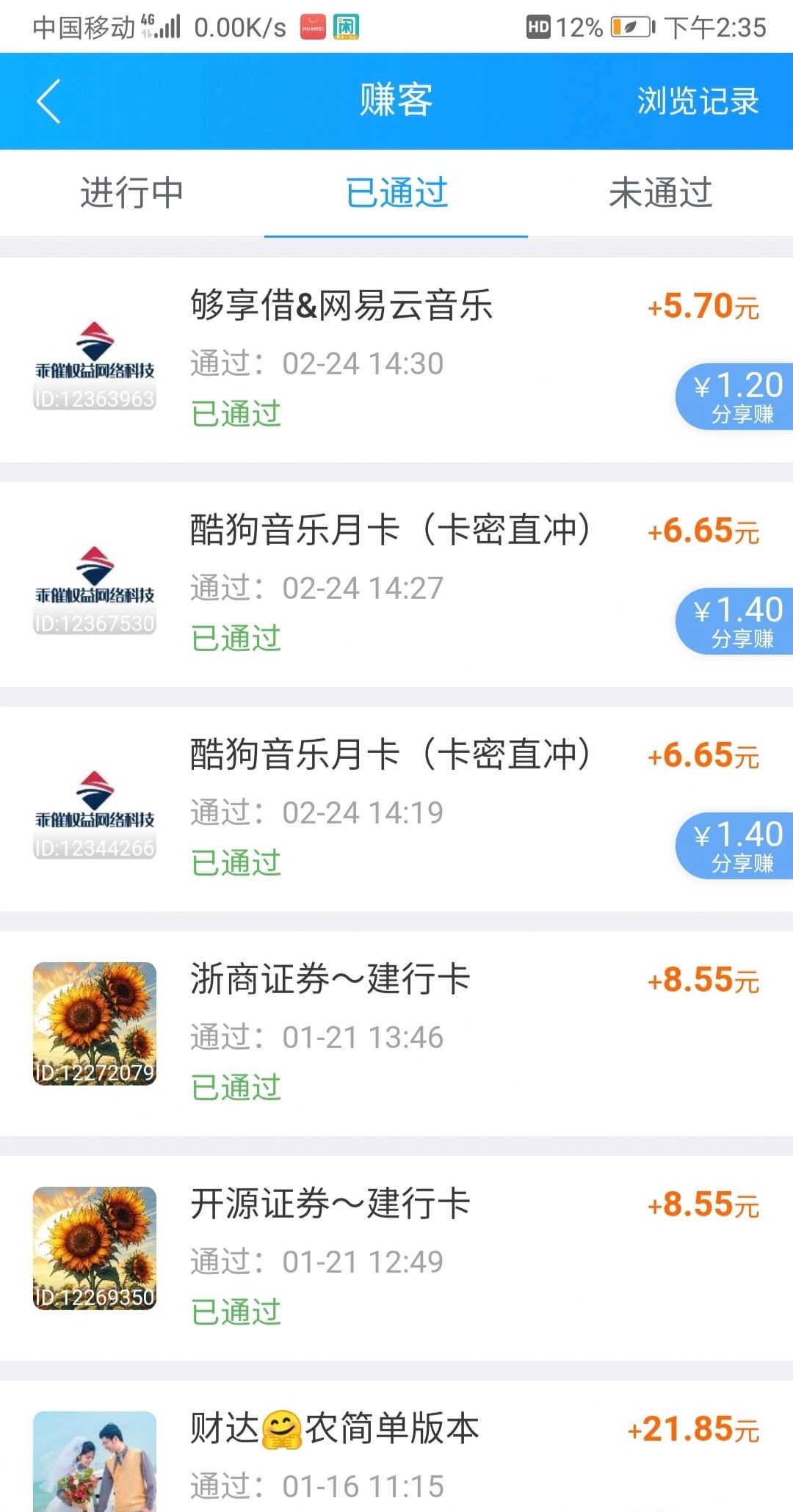Viewport: 793px width, 1512px height.
Task: Select the 已通过 tab
Action: click(x=396, y=193)
